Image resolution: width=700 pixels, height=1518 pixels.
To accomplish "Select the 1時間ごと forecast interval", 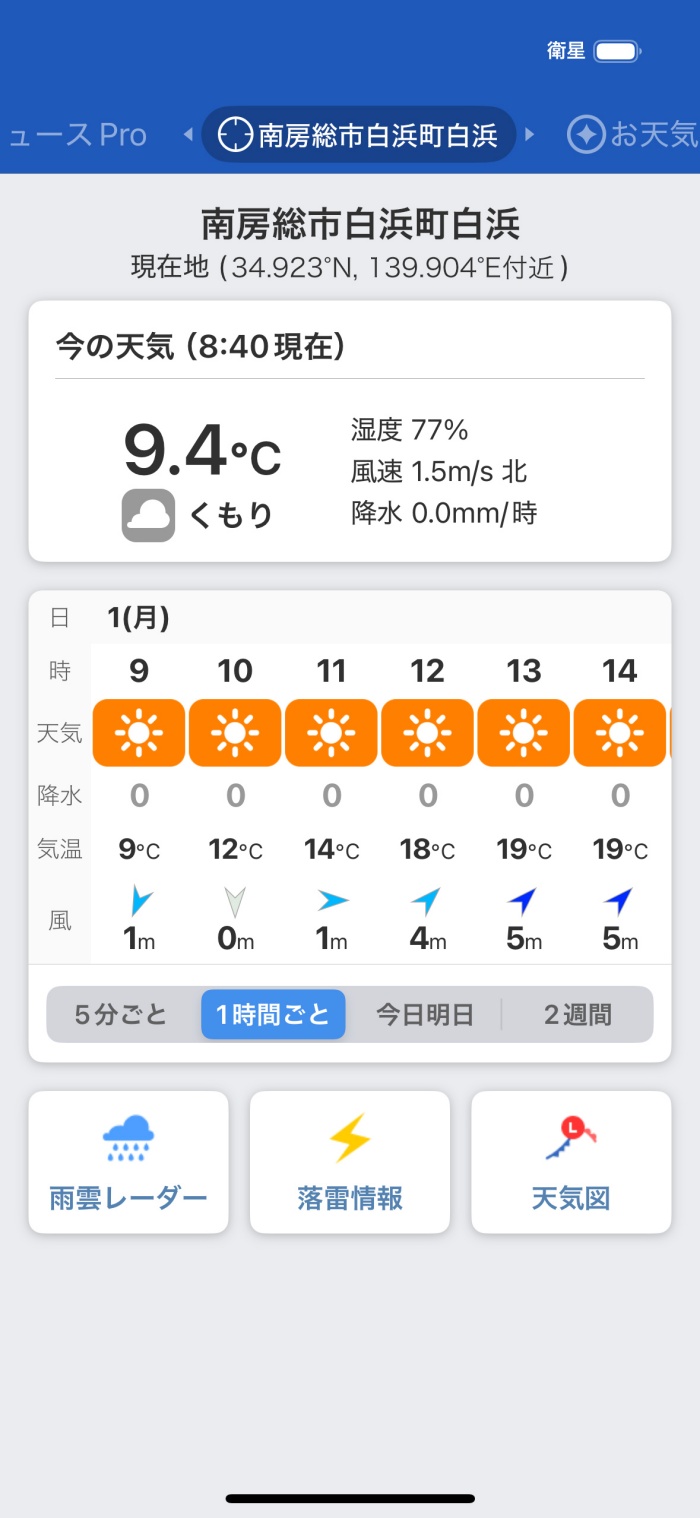I will [273, 1015].
